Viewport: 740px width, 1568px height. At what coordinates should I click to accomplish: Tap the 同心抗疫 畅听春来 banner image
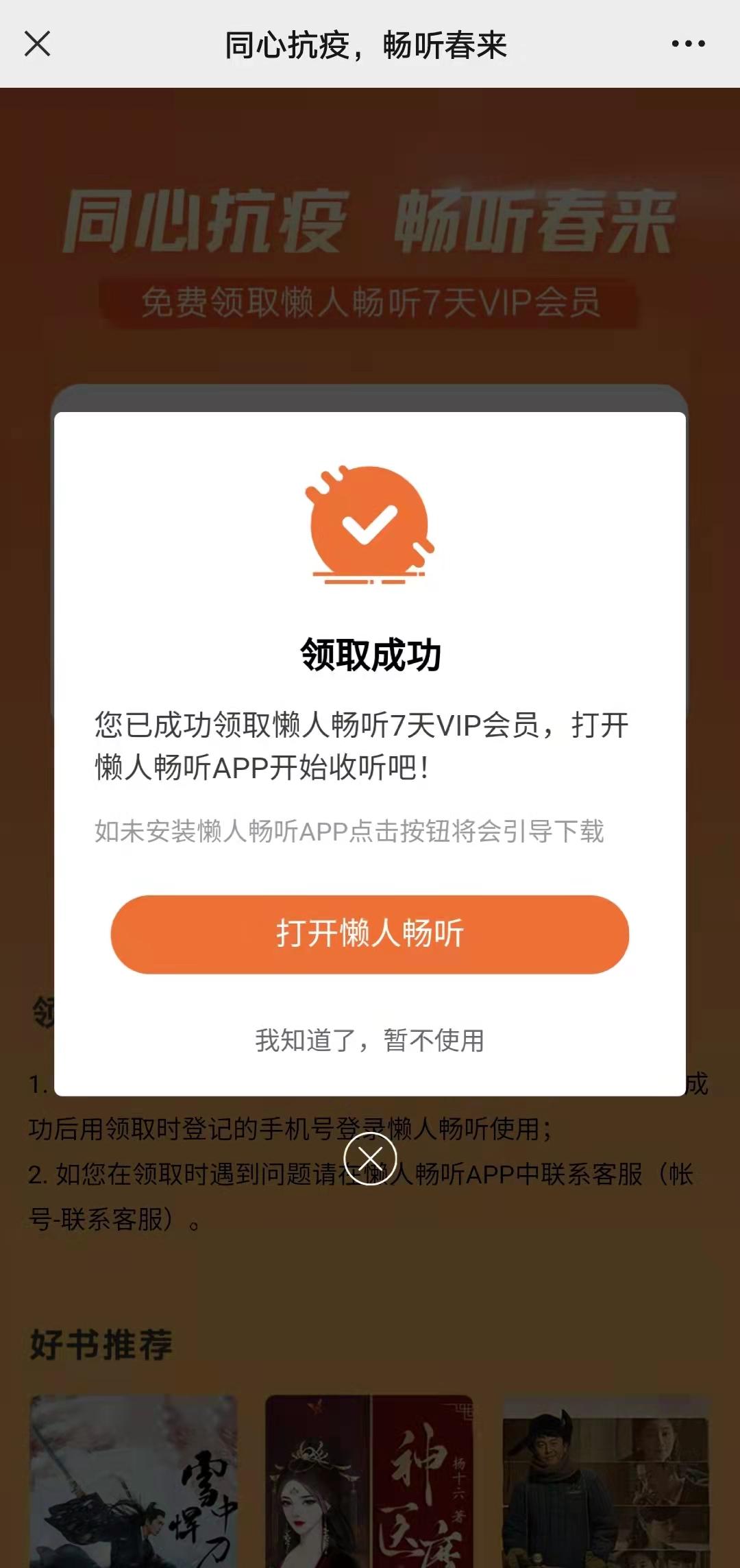(x=370, y=219)
